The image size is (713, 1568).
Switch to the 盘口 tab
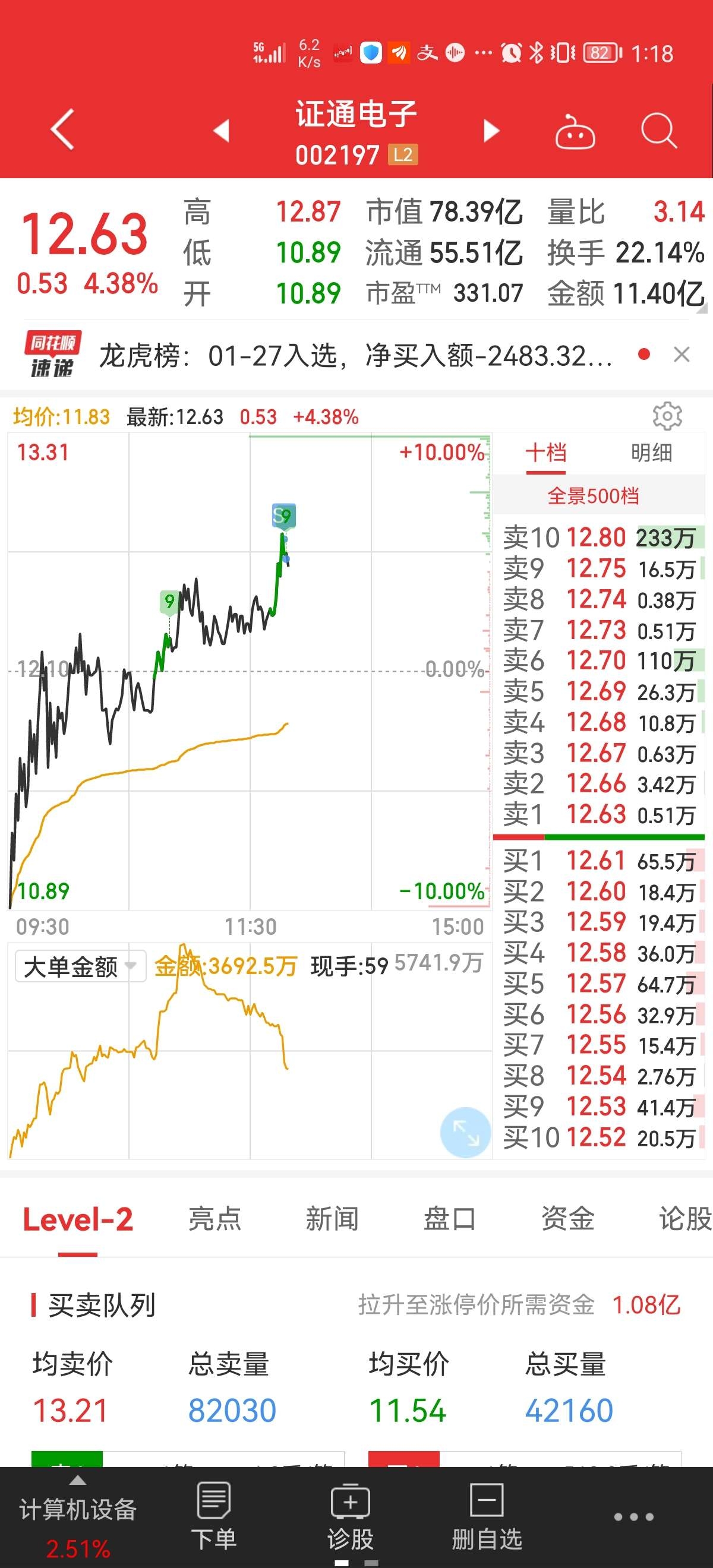449,1220
